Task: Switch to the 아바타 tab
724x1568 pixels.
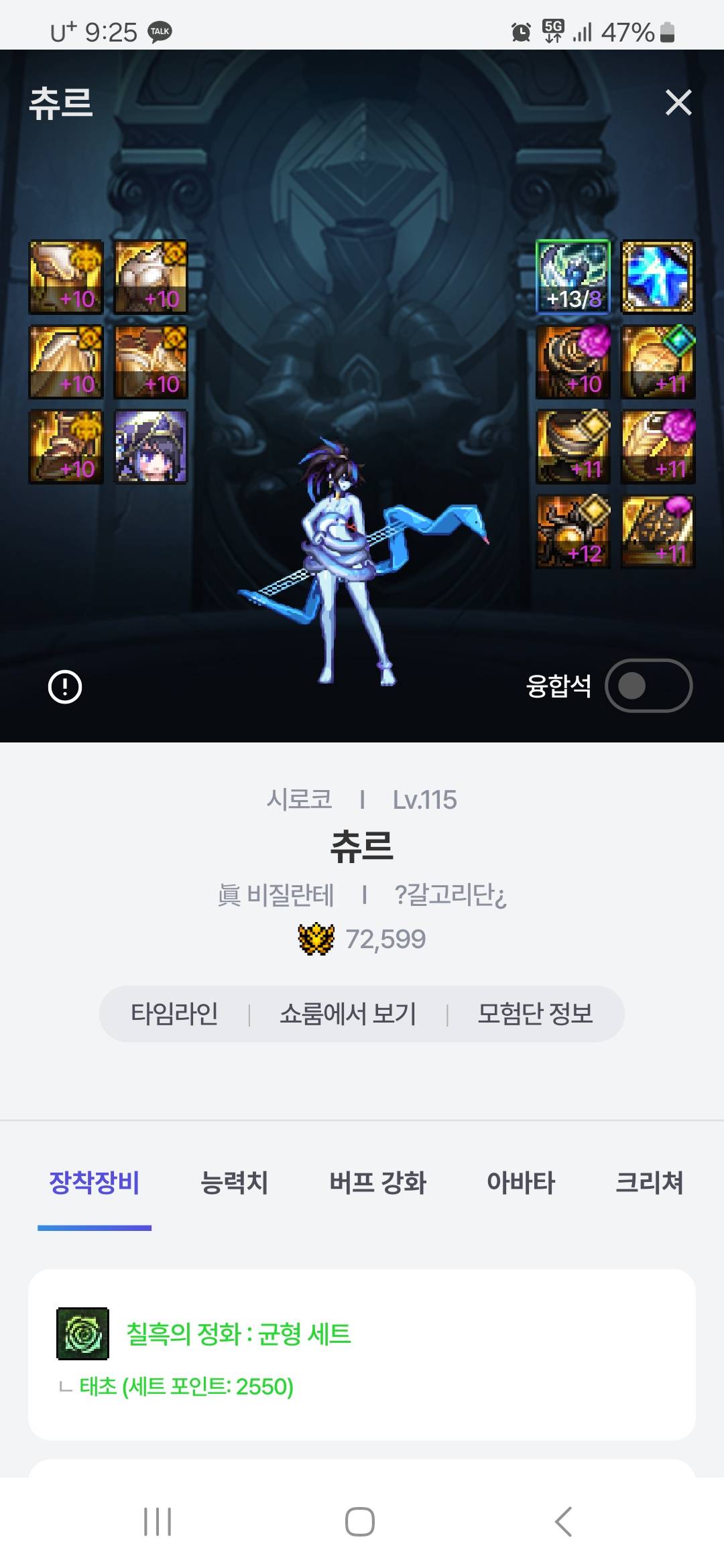Action: (521, 1182)
